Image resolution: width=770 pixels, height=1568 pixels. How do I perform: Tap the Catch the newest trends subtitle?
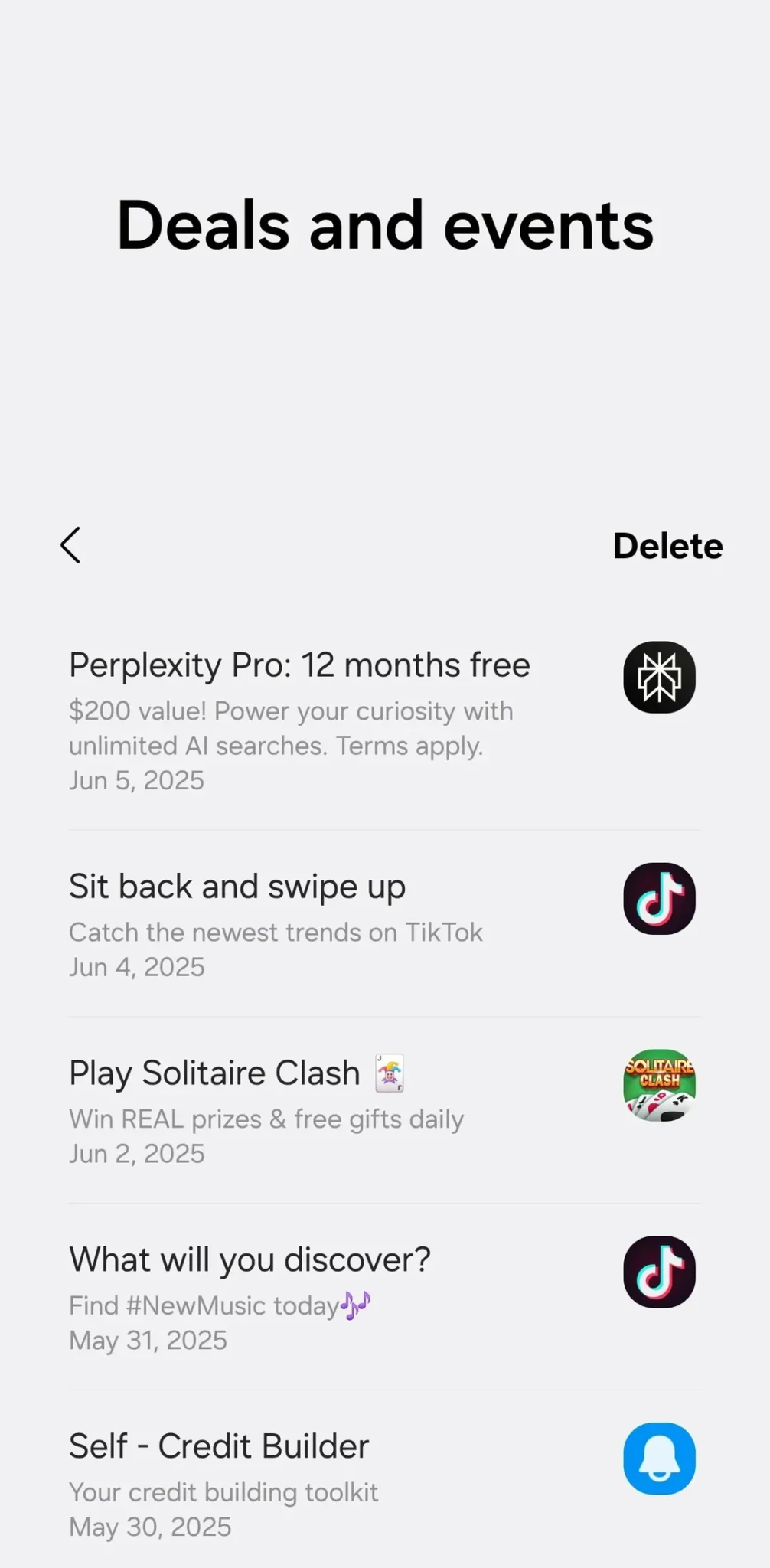pyautogui.click(x=276, y=932)
